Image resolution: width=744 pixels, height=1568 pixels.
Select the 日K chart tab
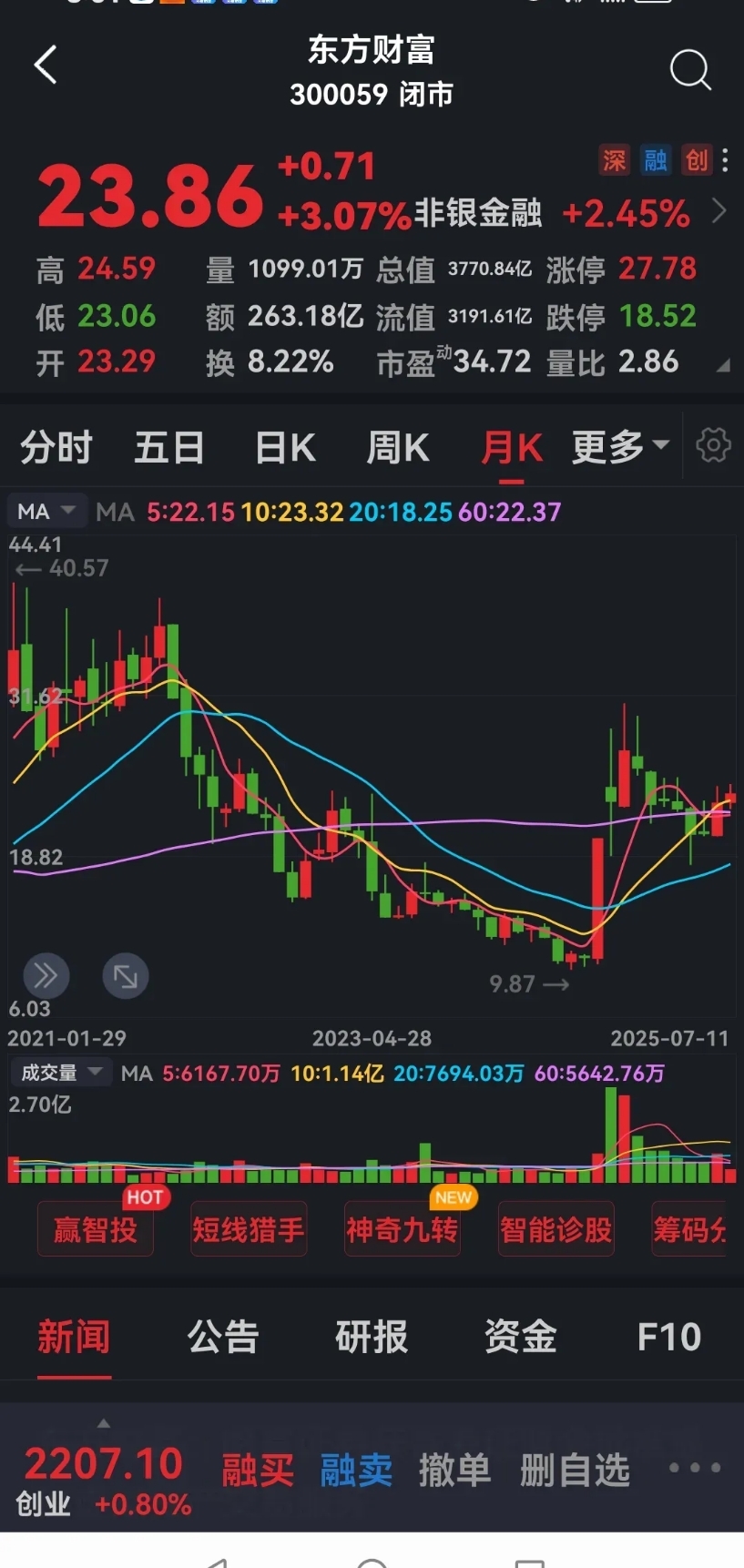(x=285, y=448)
